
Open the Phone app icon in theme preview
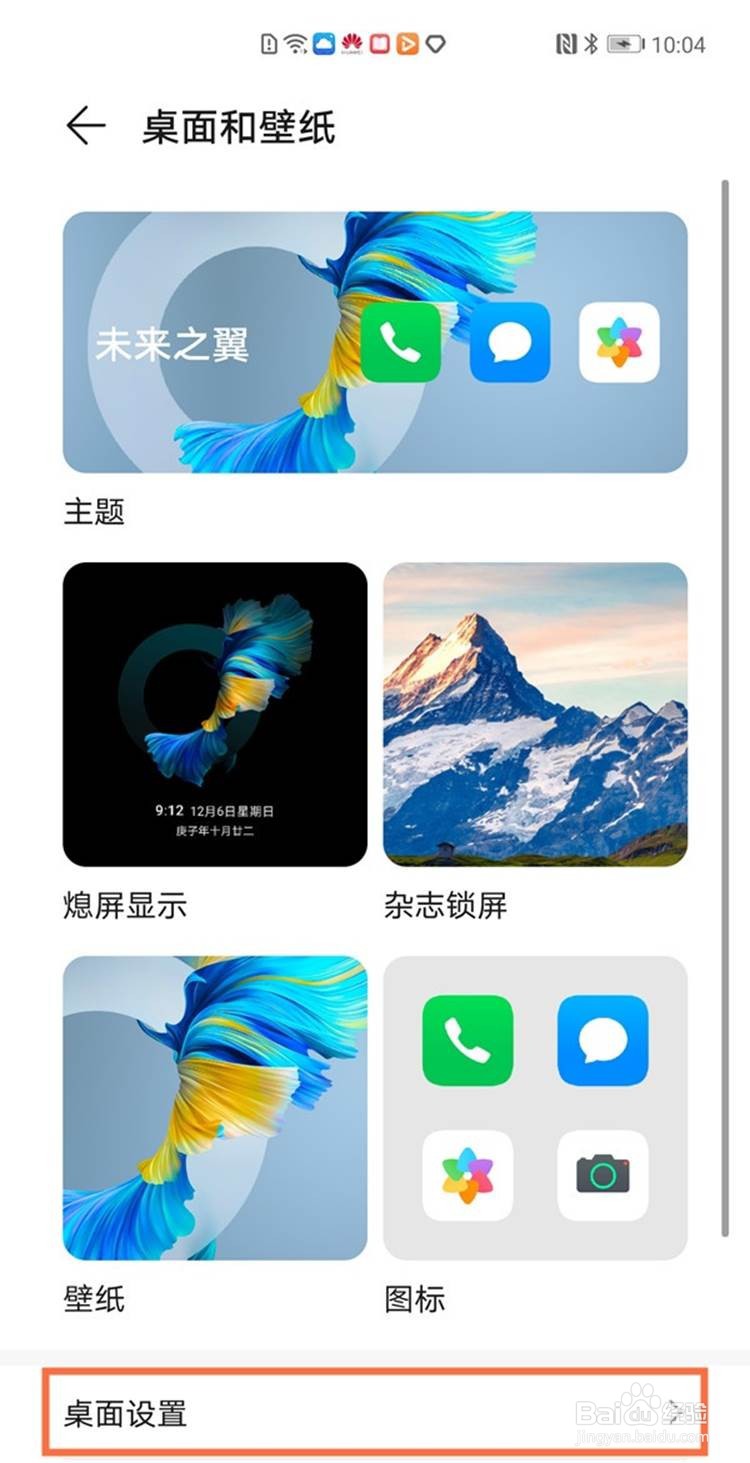tap(401, 344)
